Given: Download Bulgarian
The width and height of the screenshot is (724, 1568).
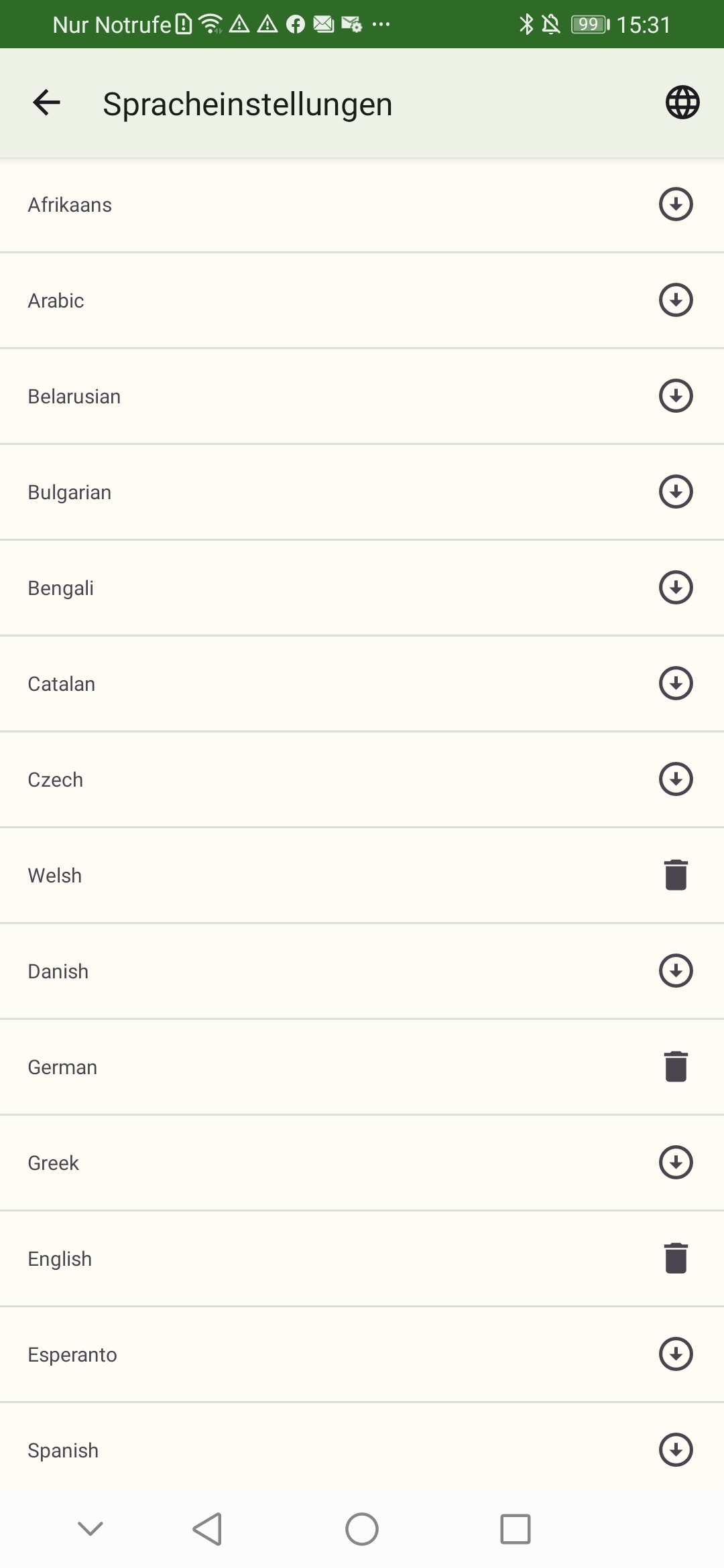Looking at the screenshot, I should point(676,492).
